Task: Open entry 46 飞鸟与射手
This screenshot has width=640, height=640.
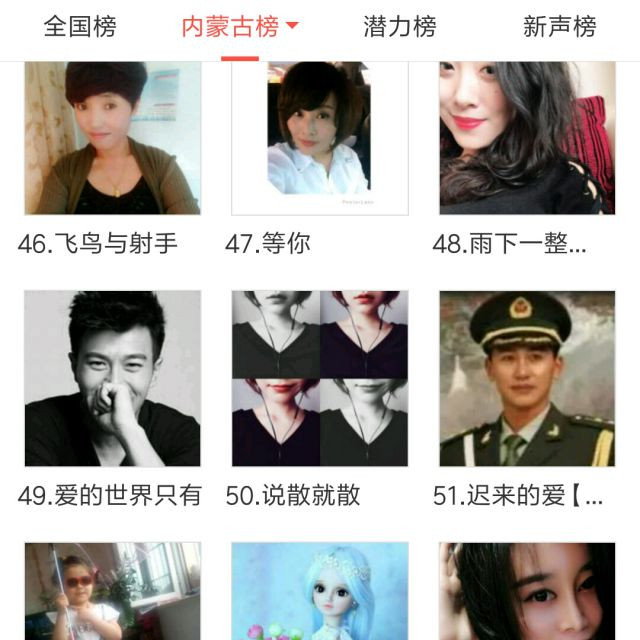Action: pos(112,138)
